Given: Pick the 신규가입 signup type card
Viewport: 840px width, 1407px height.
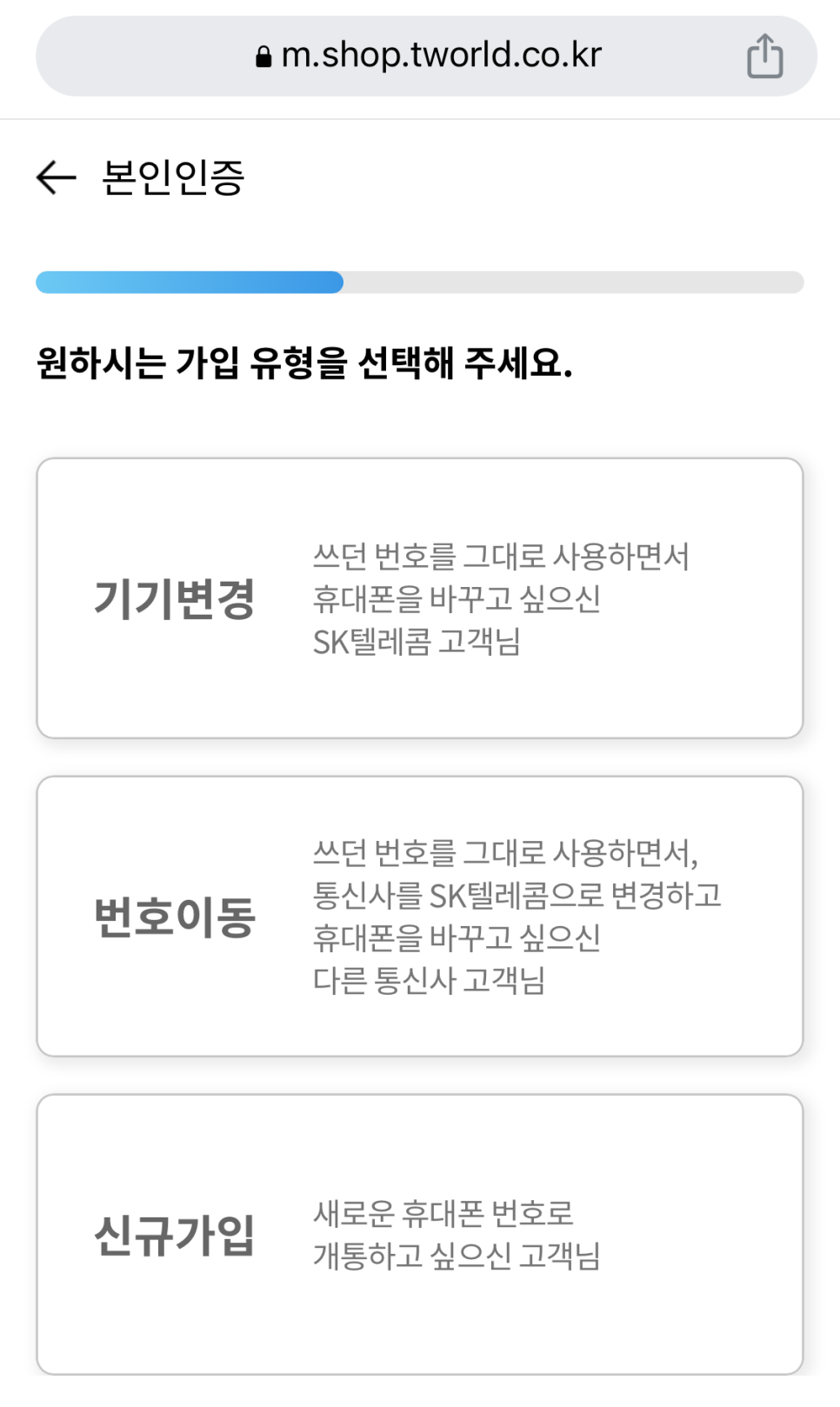Looking at the screenshot, I should tap(420, 1234).
